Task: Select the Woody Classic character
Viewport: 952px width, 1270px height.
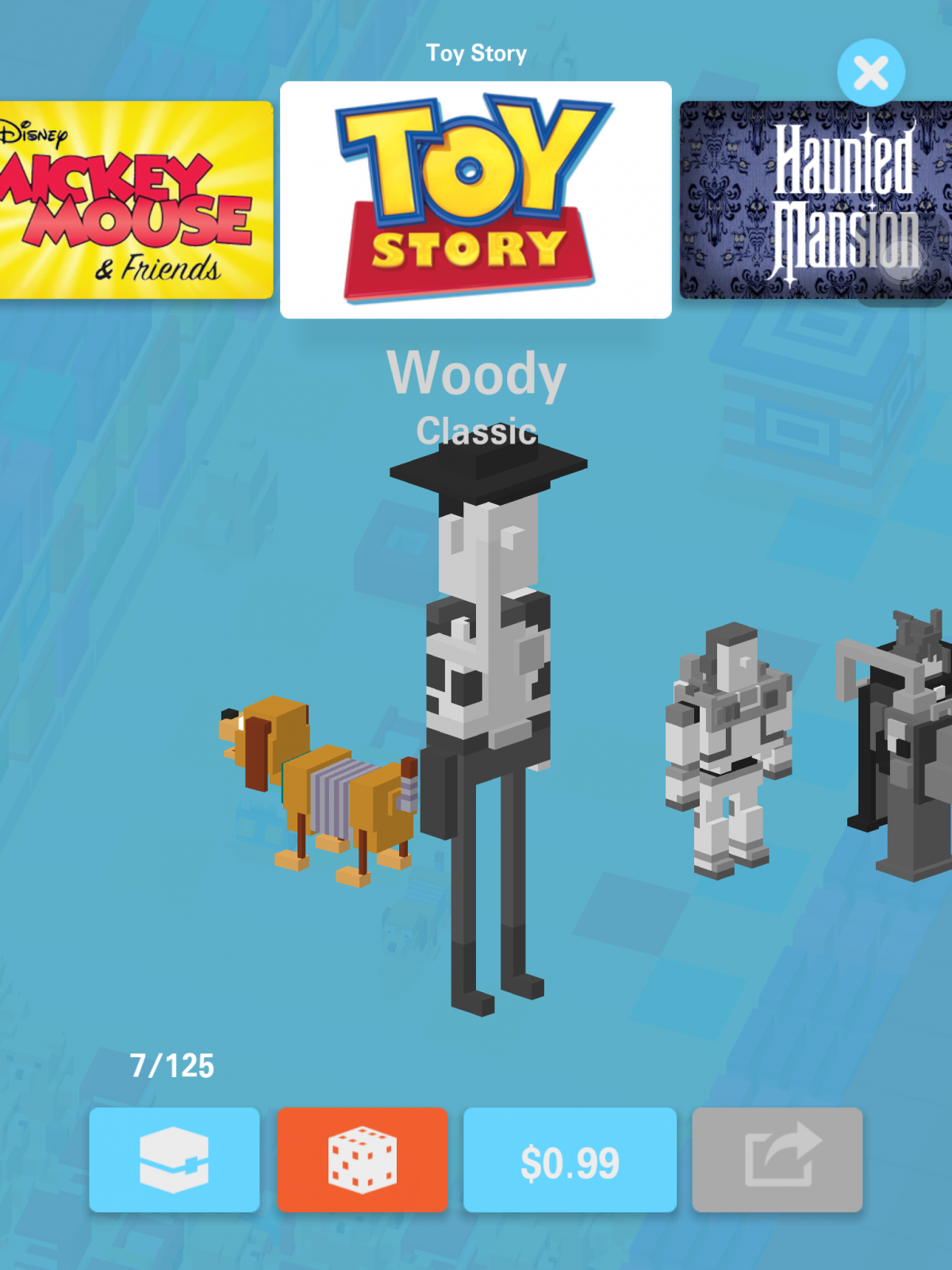Action: pyautogui.click(x=486, y=714)
